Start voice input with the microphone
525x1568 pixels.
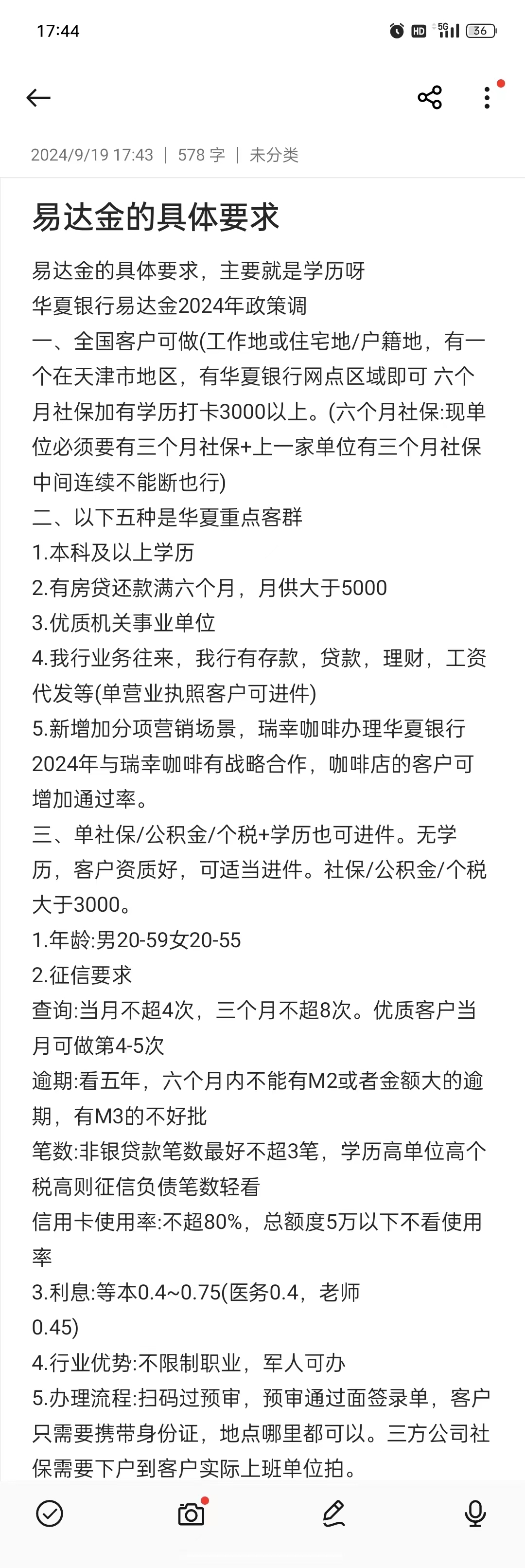coord(475,1513)
